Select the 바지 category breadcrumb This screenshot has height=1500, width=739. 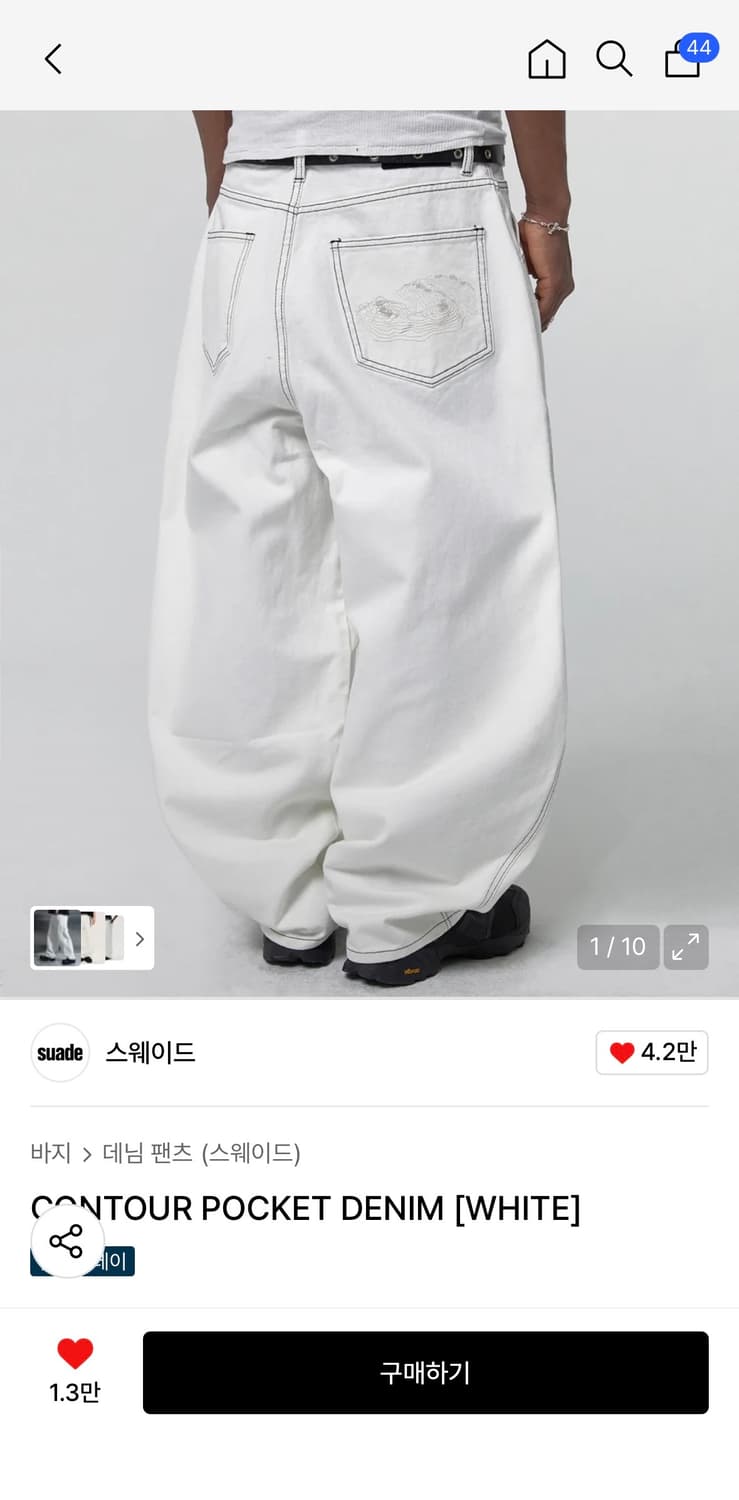tap(50, 1153)
